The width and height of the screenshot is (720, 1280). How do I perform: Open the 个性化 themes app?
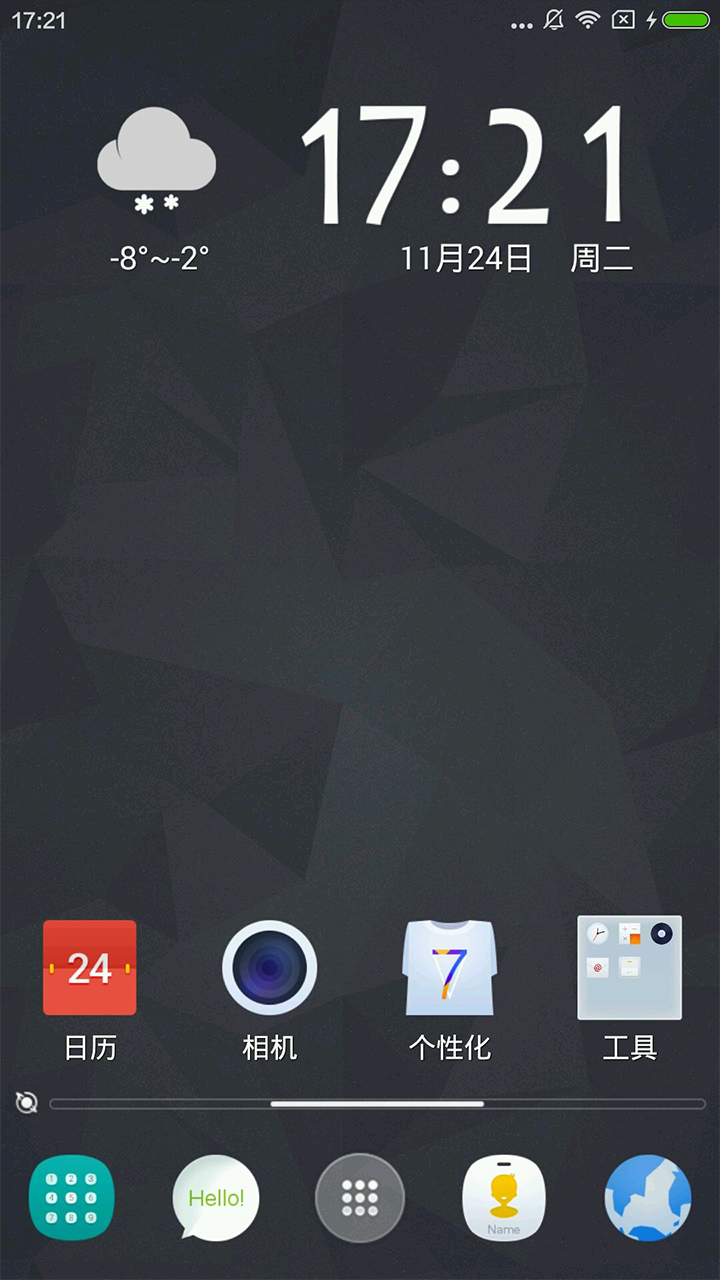(449, 968)
